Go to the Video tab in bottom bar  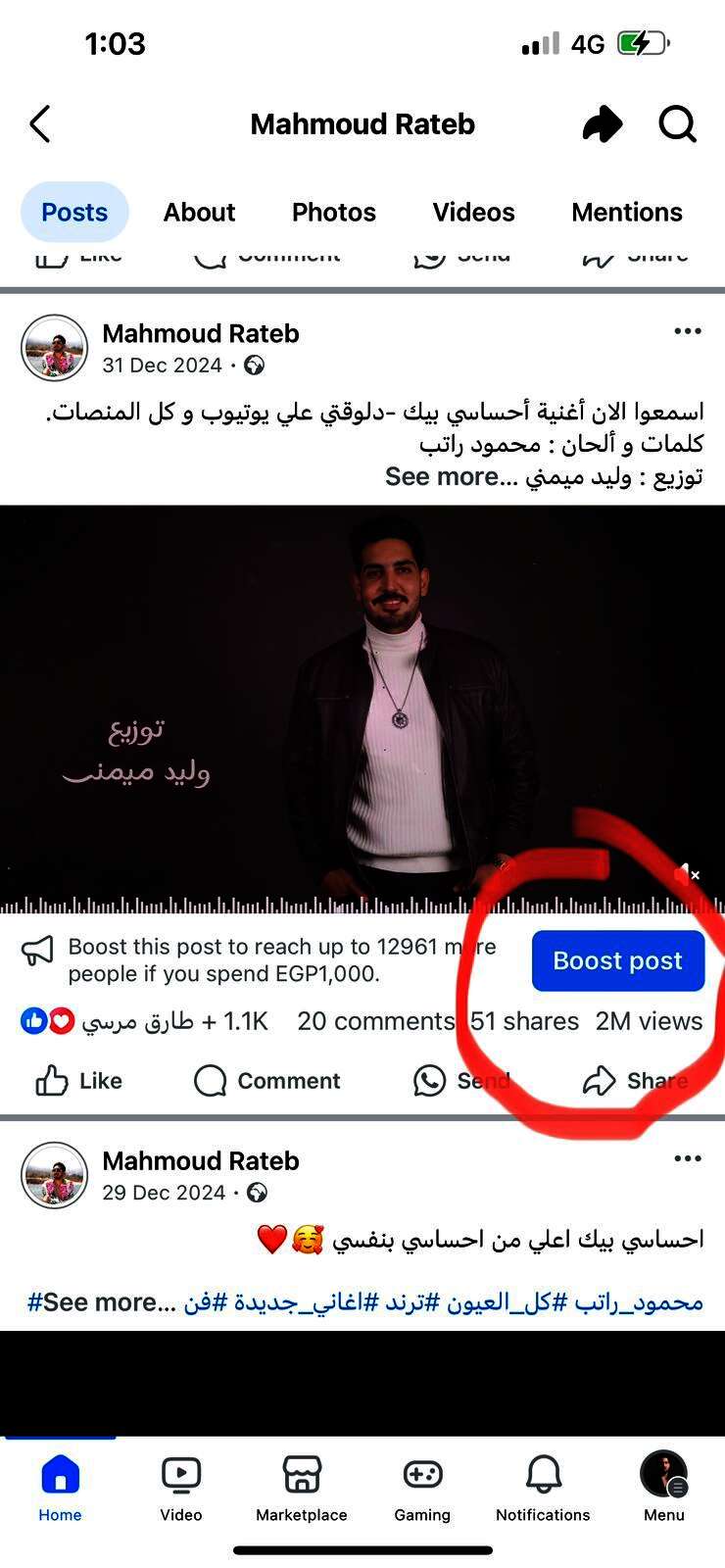[181, 1488]
